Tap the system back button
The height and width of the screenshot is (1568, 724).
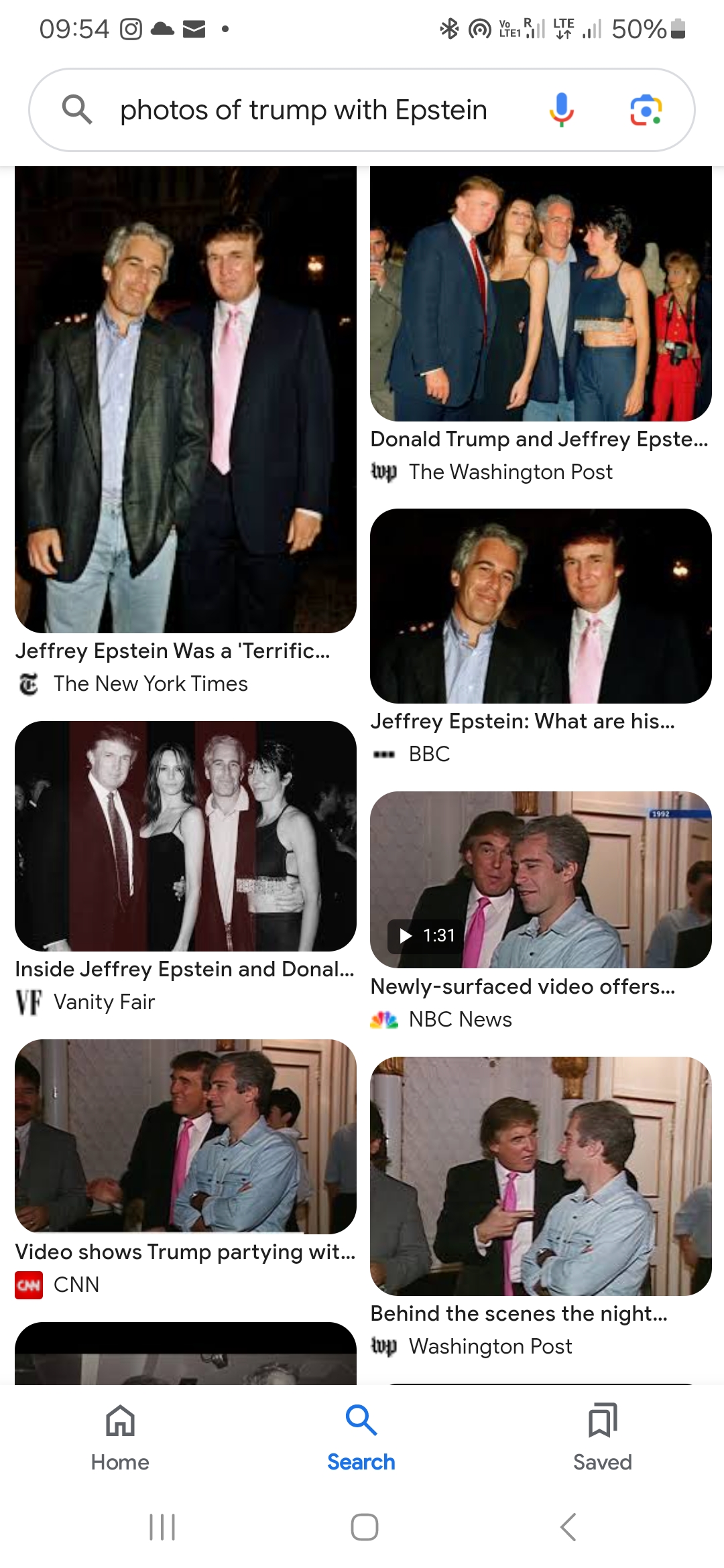pos(568,1527)
